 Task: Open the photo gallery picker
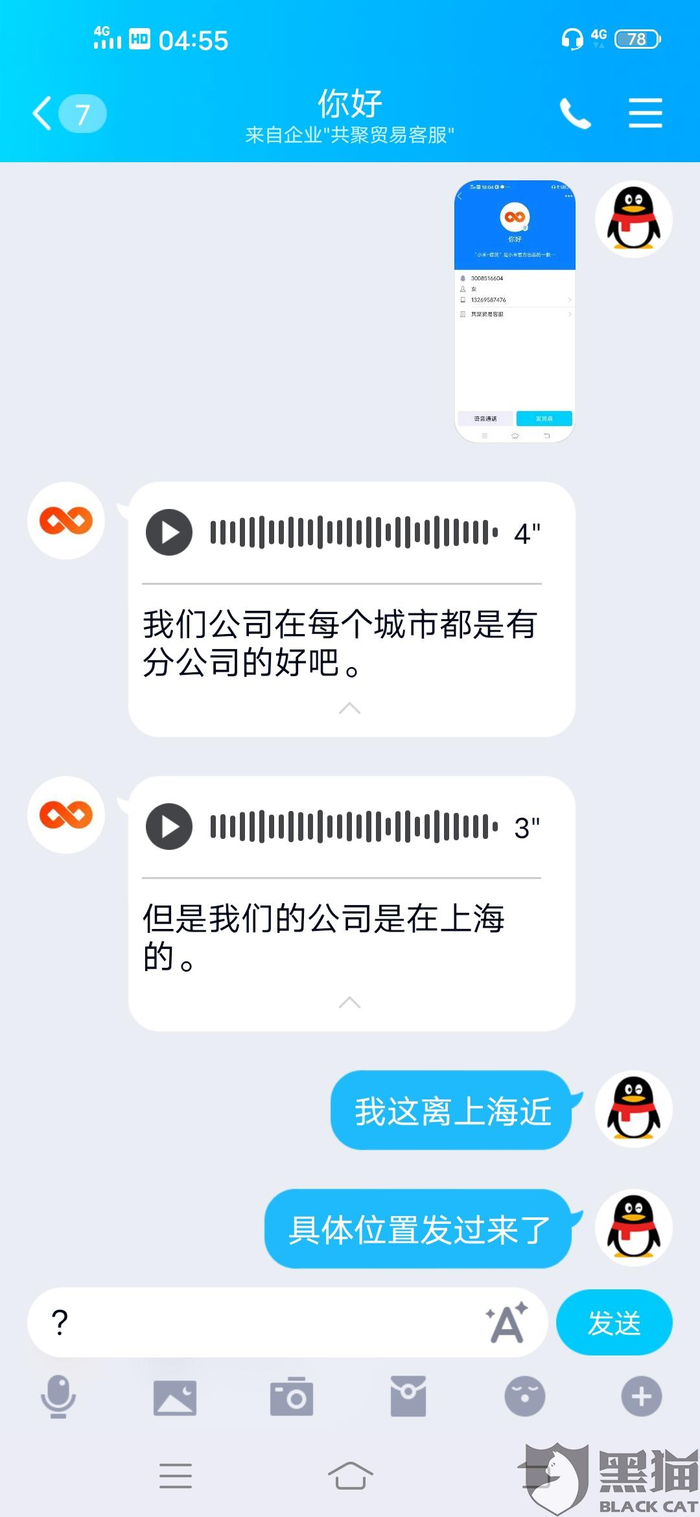click(175, 1397)
